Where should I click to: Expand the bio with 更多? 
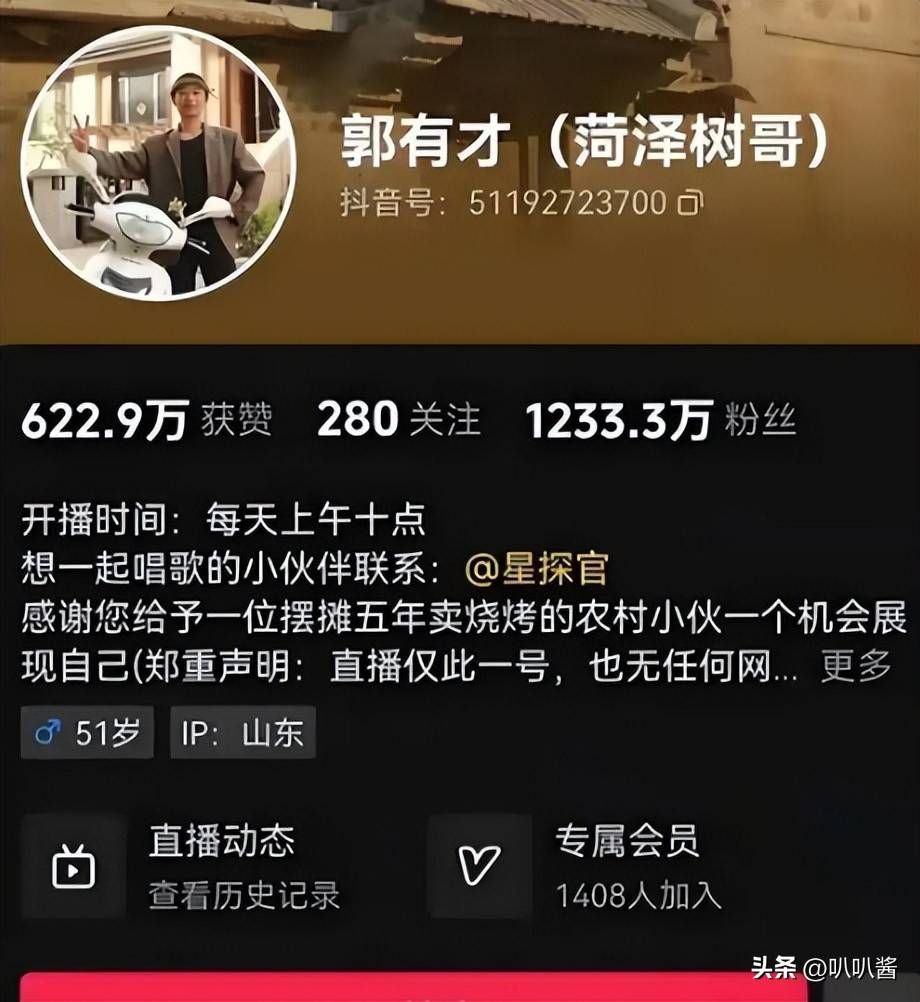coord(855,666)
